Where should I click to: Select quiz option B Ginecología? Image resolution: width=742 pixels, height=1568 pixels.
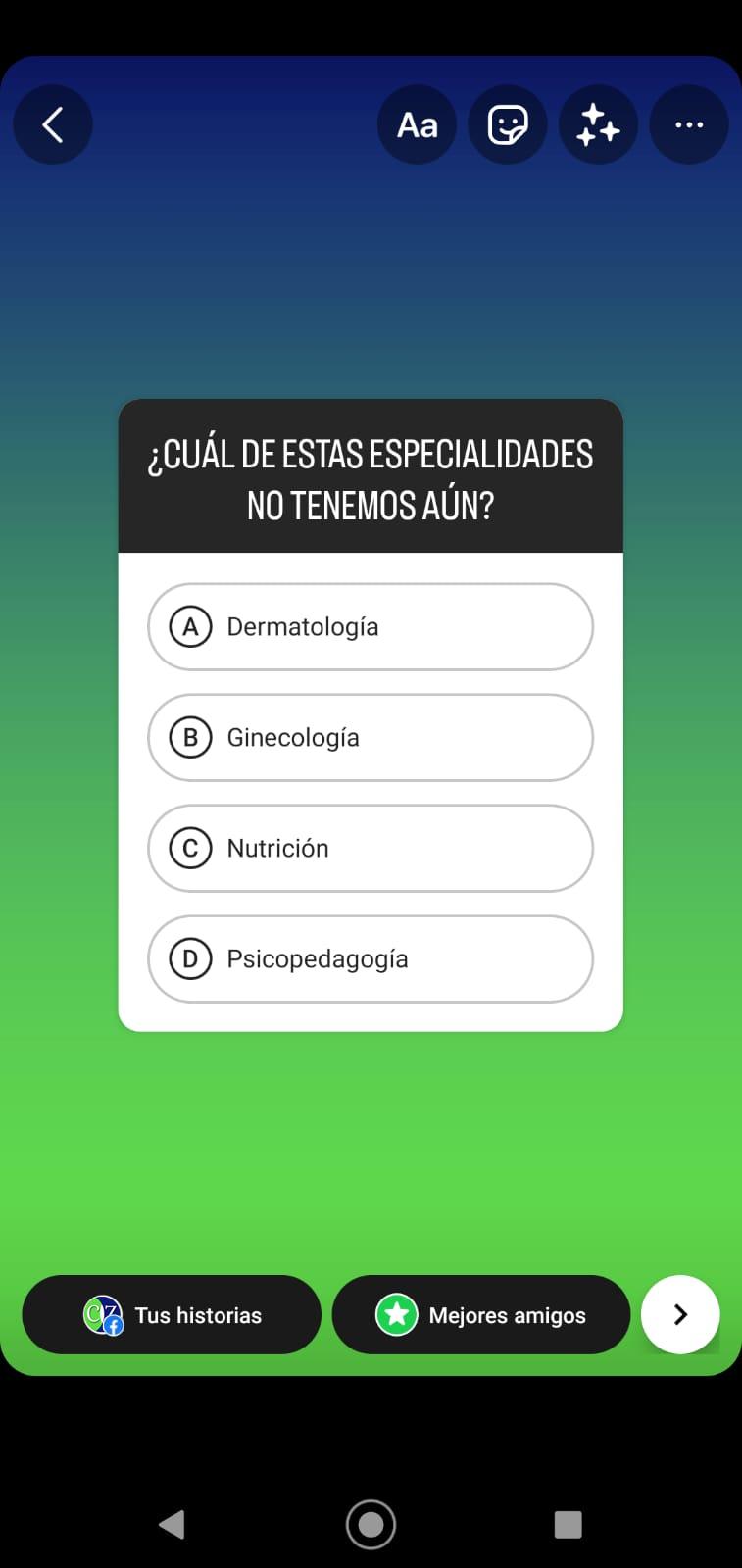[x=371, y=738]
